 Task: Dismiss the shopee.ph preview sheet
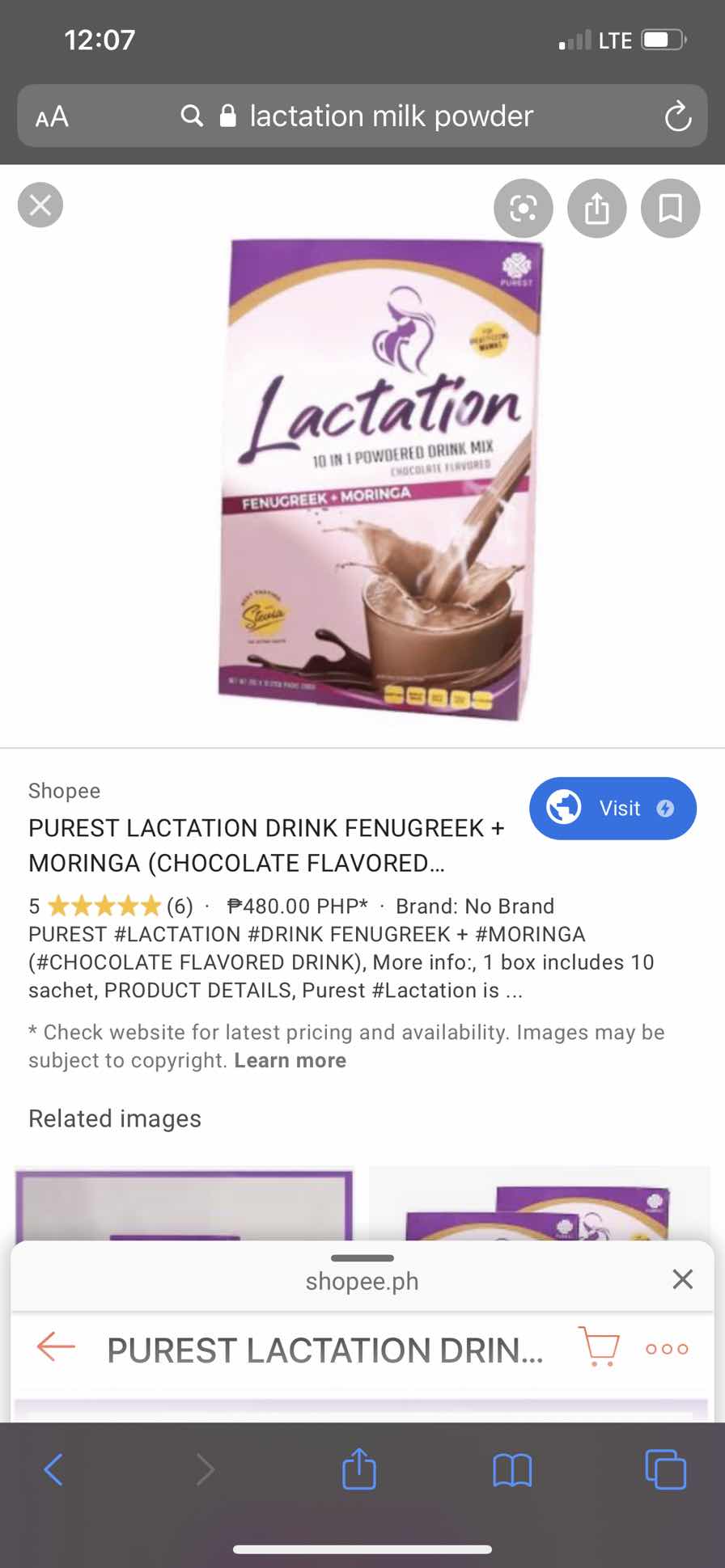[x=682, y=1278]
